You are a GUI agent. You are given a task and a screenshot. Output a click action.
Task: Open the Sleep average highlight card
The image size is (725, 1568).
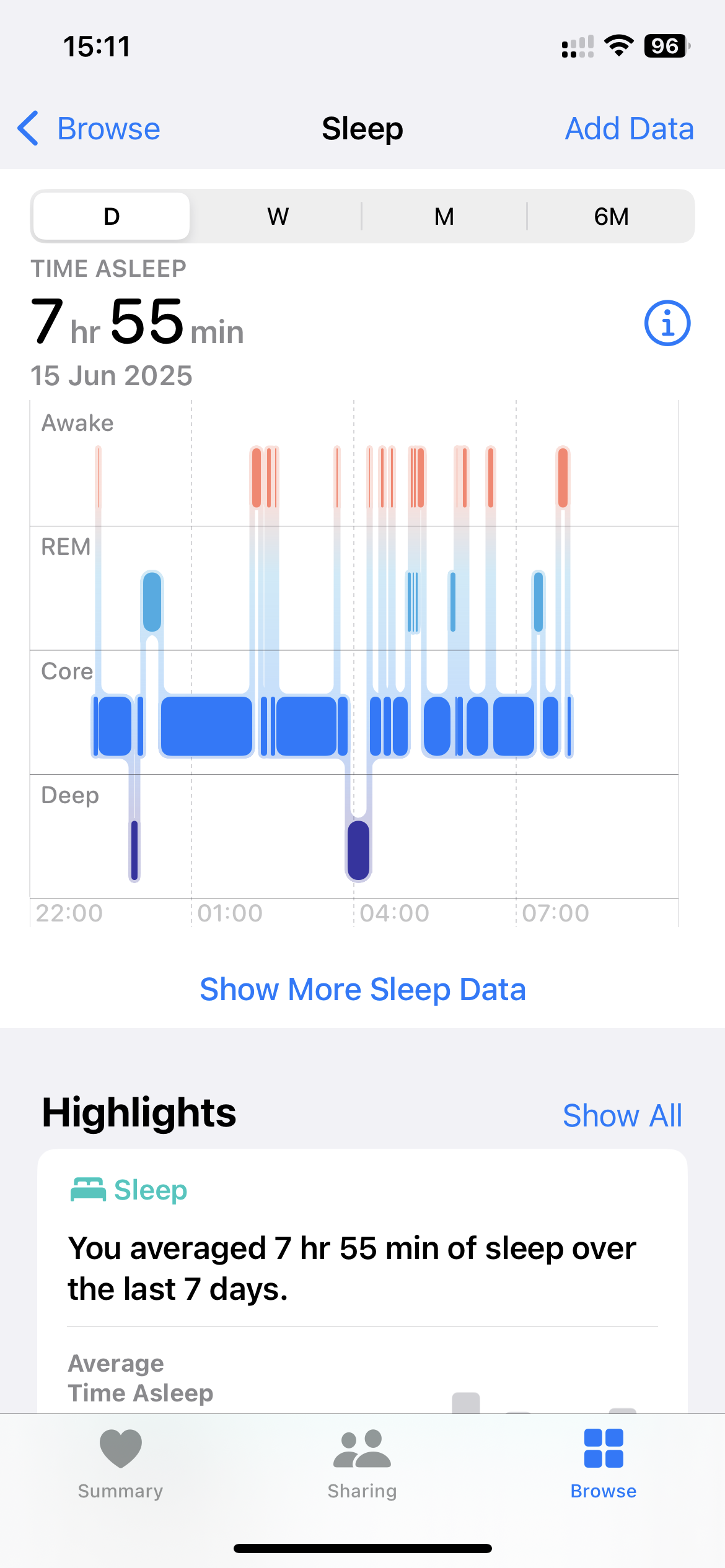[362, 1281]
